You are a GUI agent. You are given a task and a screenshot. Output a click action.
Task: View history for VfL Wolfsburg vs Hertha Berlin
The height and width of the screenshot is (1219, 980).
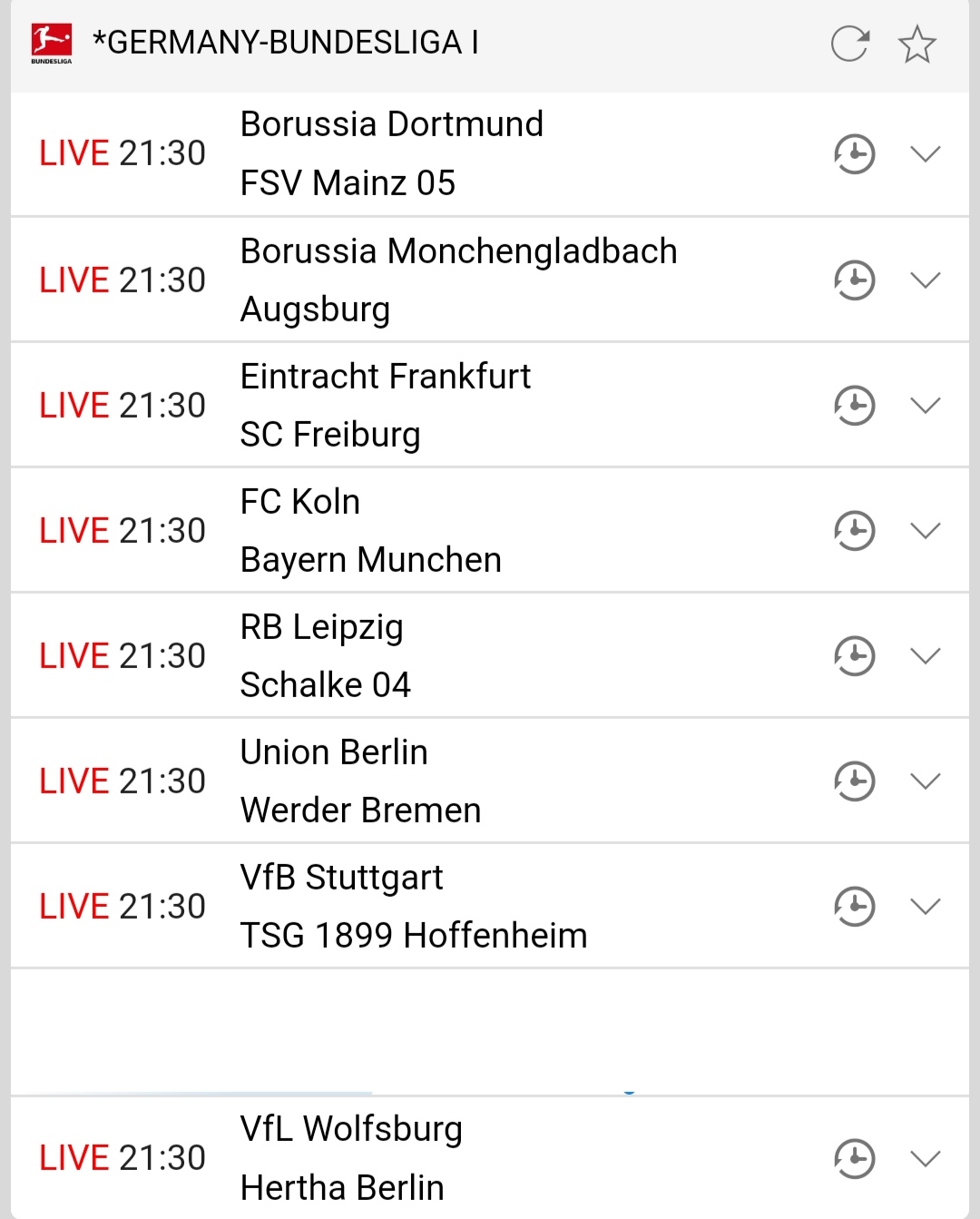pyautogui.click(x=854, y=1158)
